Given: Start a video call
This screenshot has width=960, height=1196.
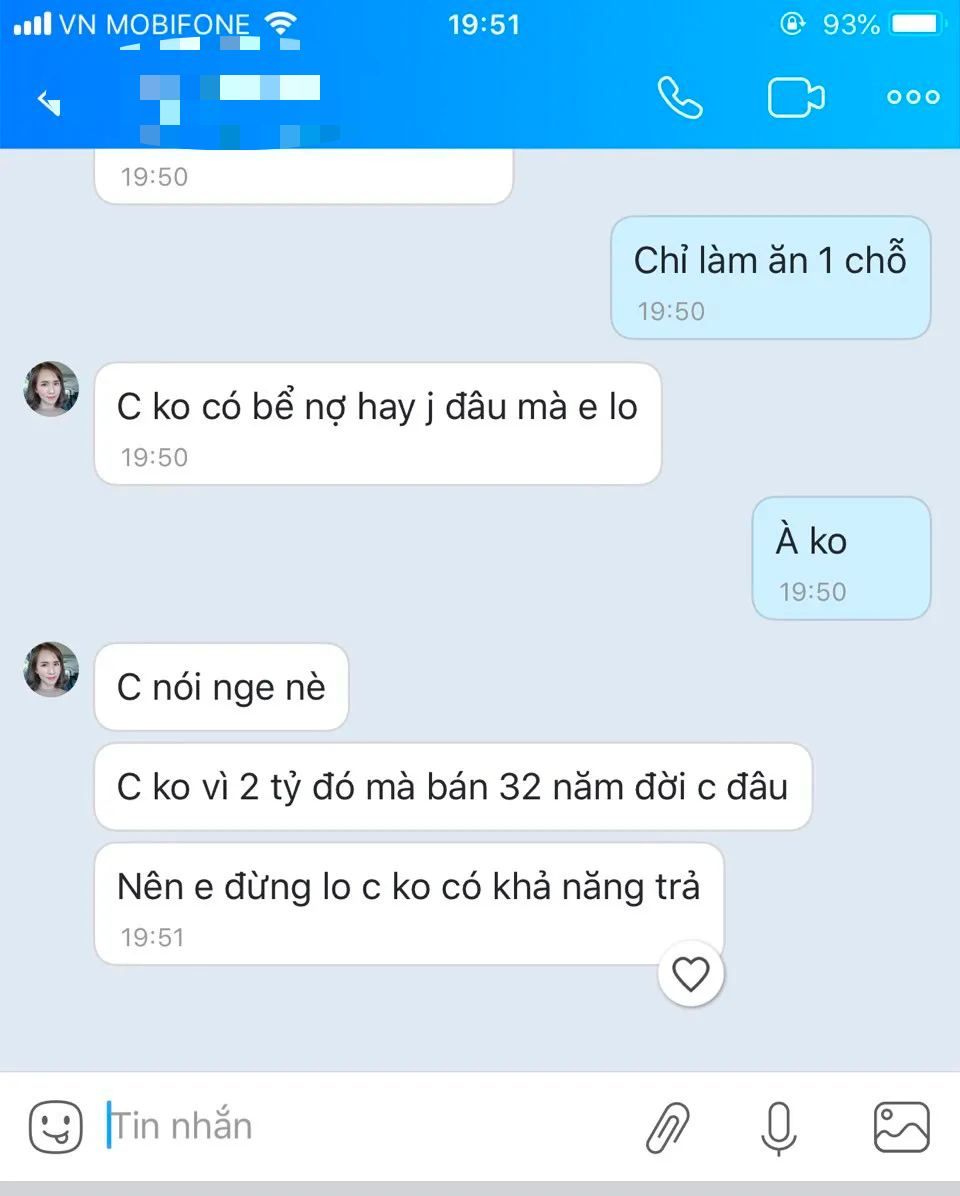Looking at the screenshot, I should click(x=795, y=97).
